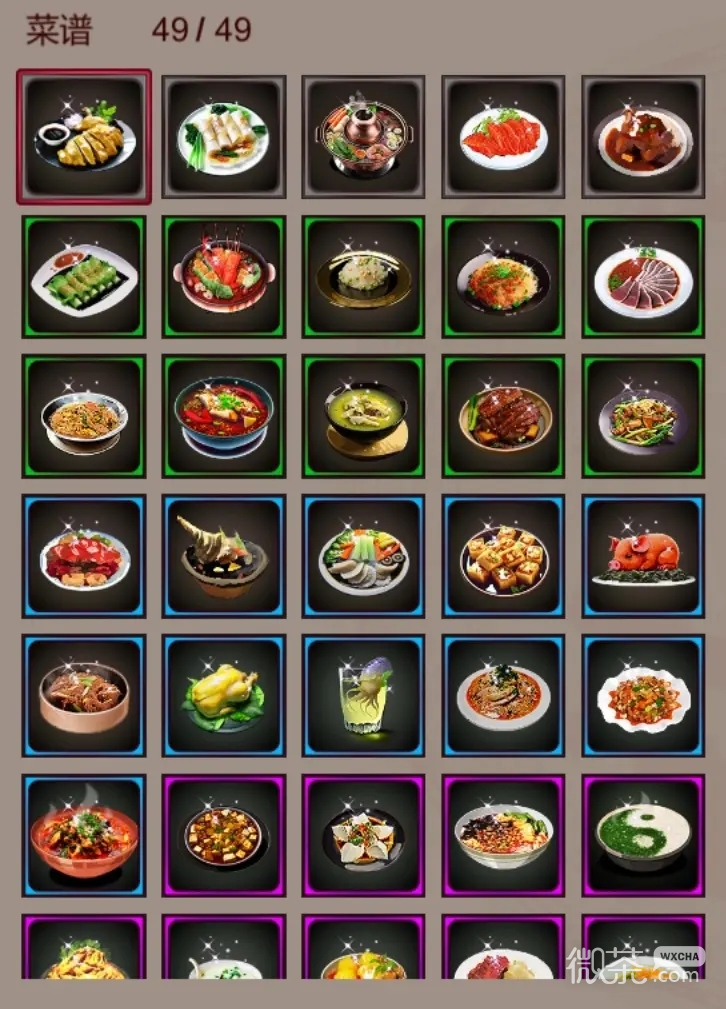This screenshot has height=1009, width=726.
Task: Select the green rolls on square plate
Action: click(84, 277)
